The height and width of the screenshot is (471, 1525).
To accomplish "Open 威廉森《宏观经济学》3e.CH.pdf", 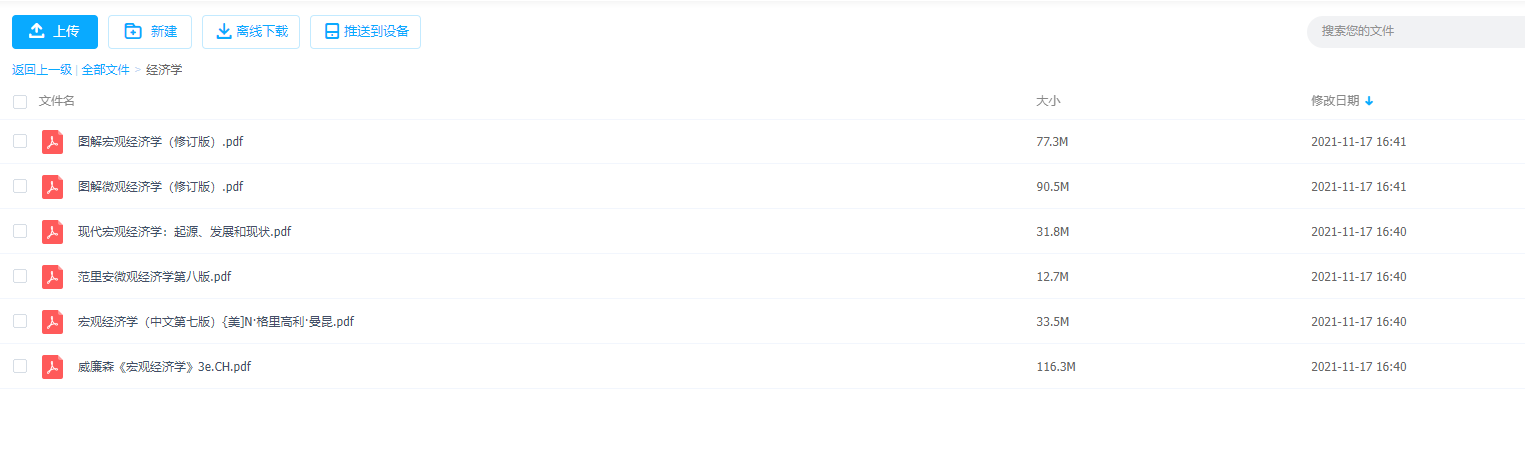I will coord(164,367).
